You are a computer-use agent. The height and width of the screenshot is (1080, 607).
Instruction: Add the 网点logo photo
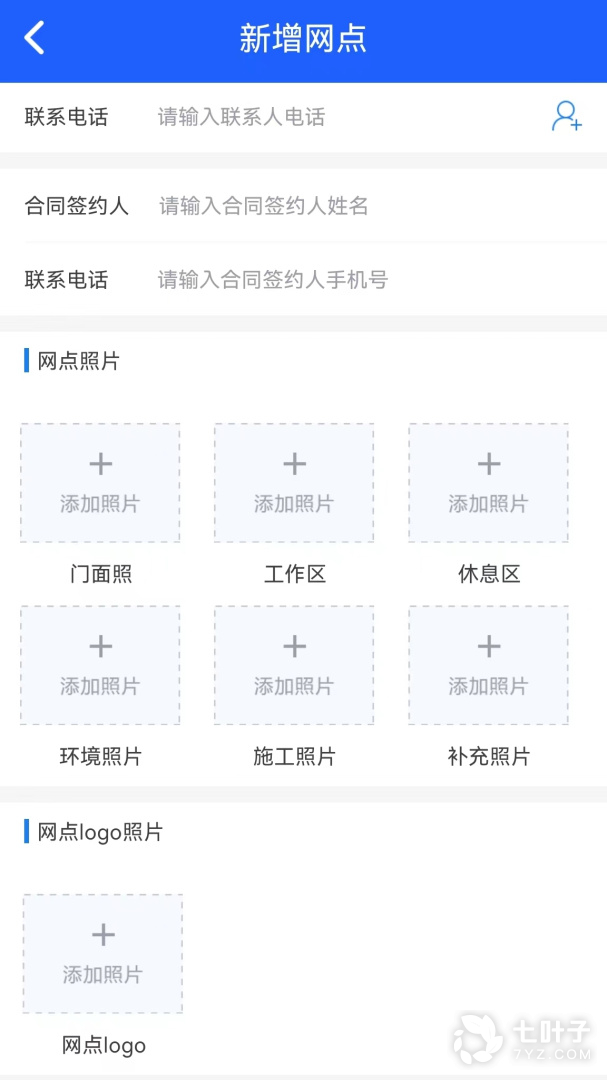point(103,954)
